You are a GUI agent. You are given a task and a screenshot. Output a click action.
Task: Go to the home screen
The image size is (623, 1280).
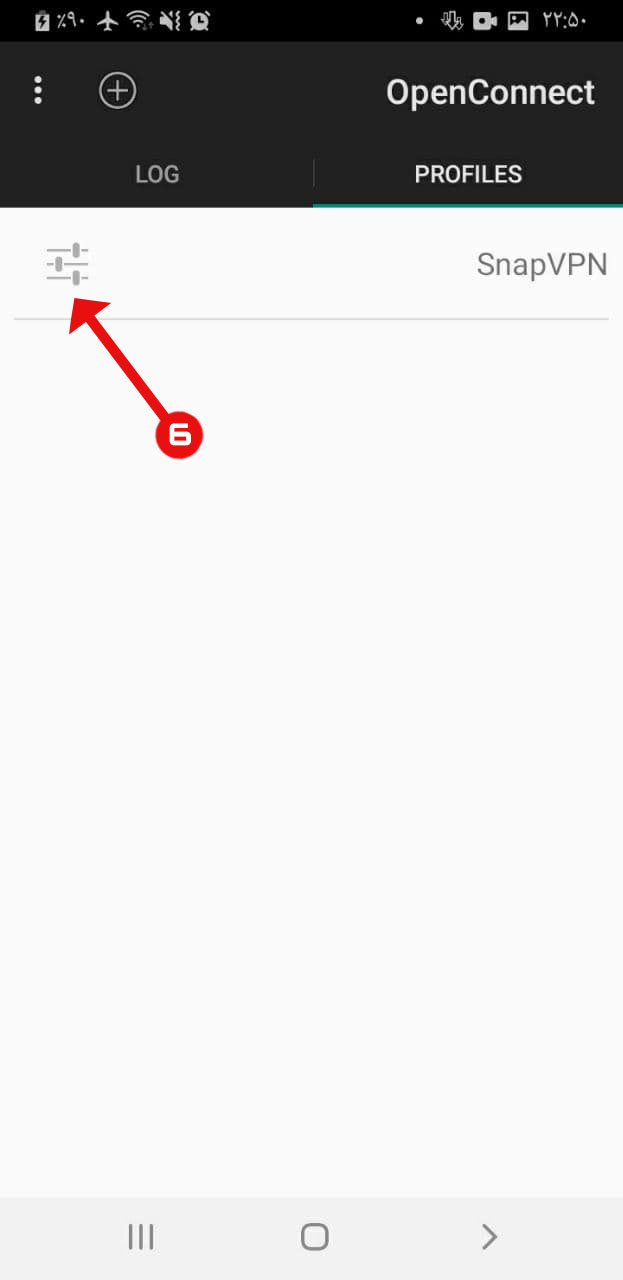[314, 1237]
